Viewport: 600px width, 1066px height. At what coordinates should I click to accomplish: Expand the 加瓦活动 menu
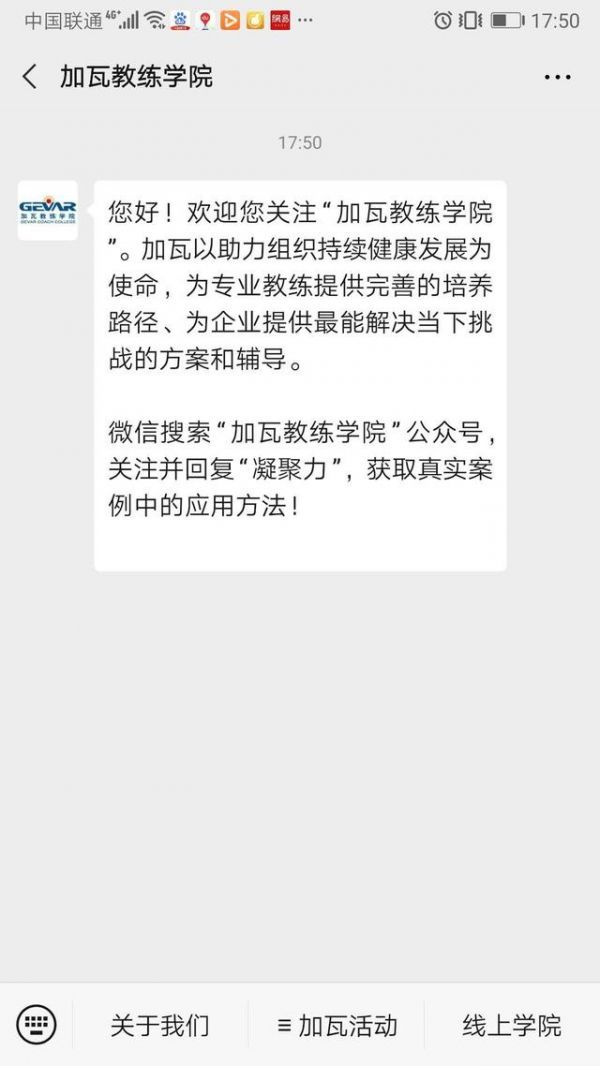point(337,1025)
